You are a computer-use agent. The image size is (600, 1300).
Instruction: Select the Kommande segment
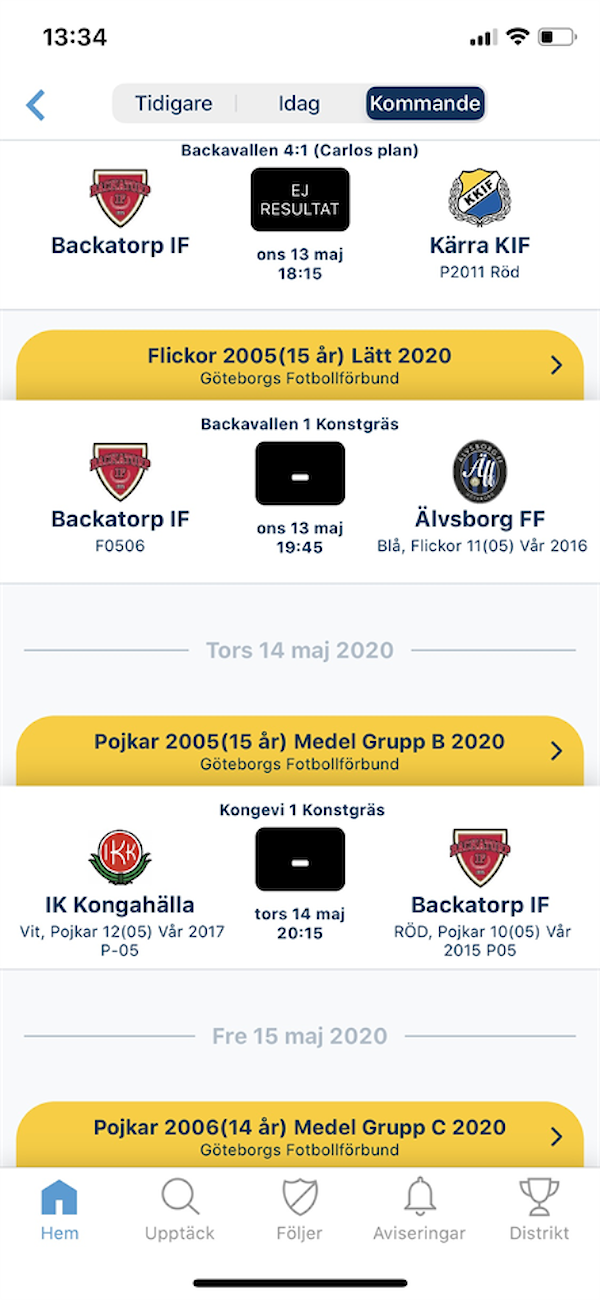pos(425,103)
